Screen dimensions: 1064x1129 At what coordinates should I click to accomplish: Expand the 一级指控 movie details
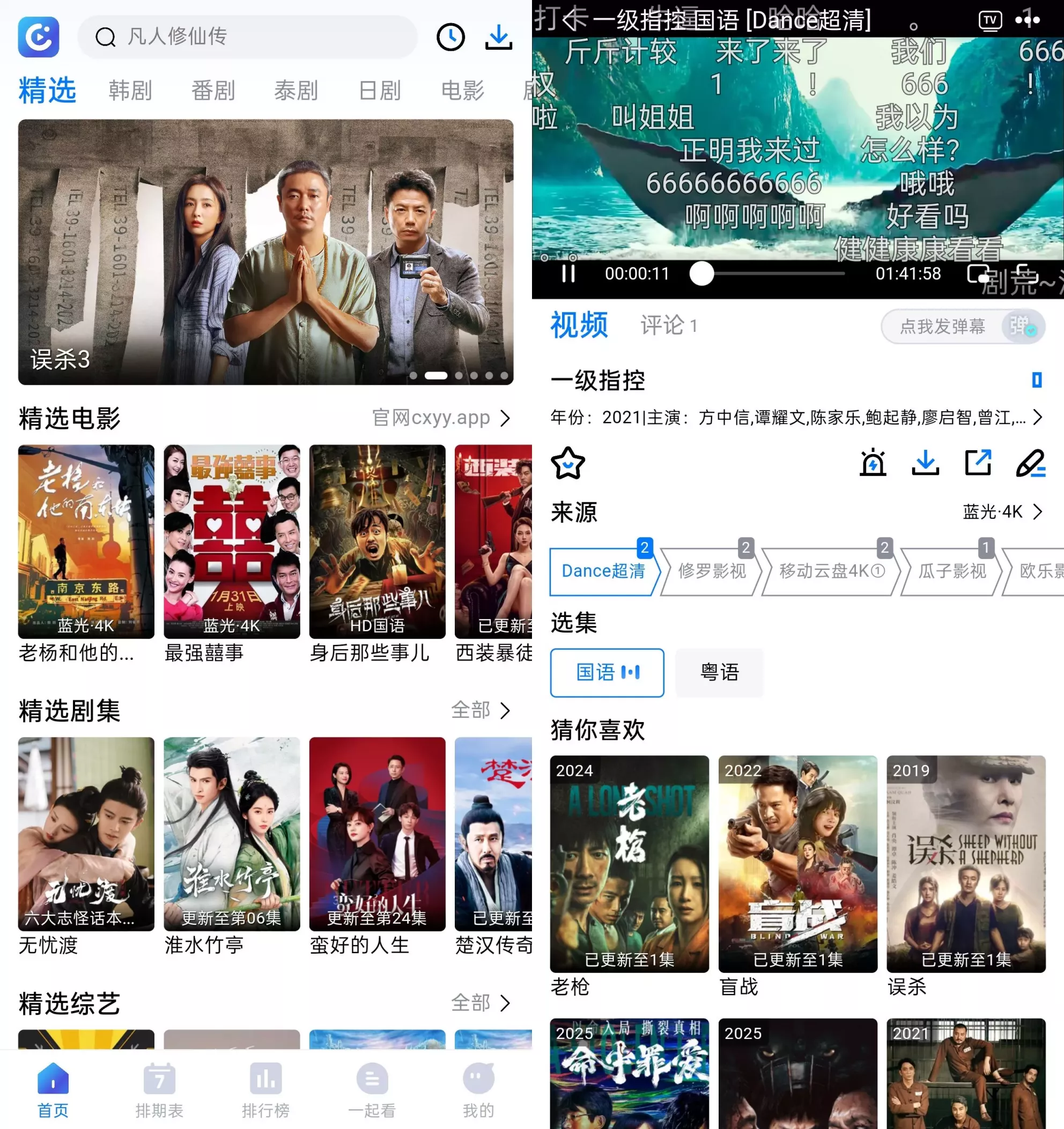pos(1037,418)
